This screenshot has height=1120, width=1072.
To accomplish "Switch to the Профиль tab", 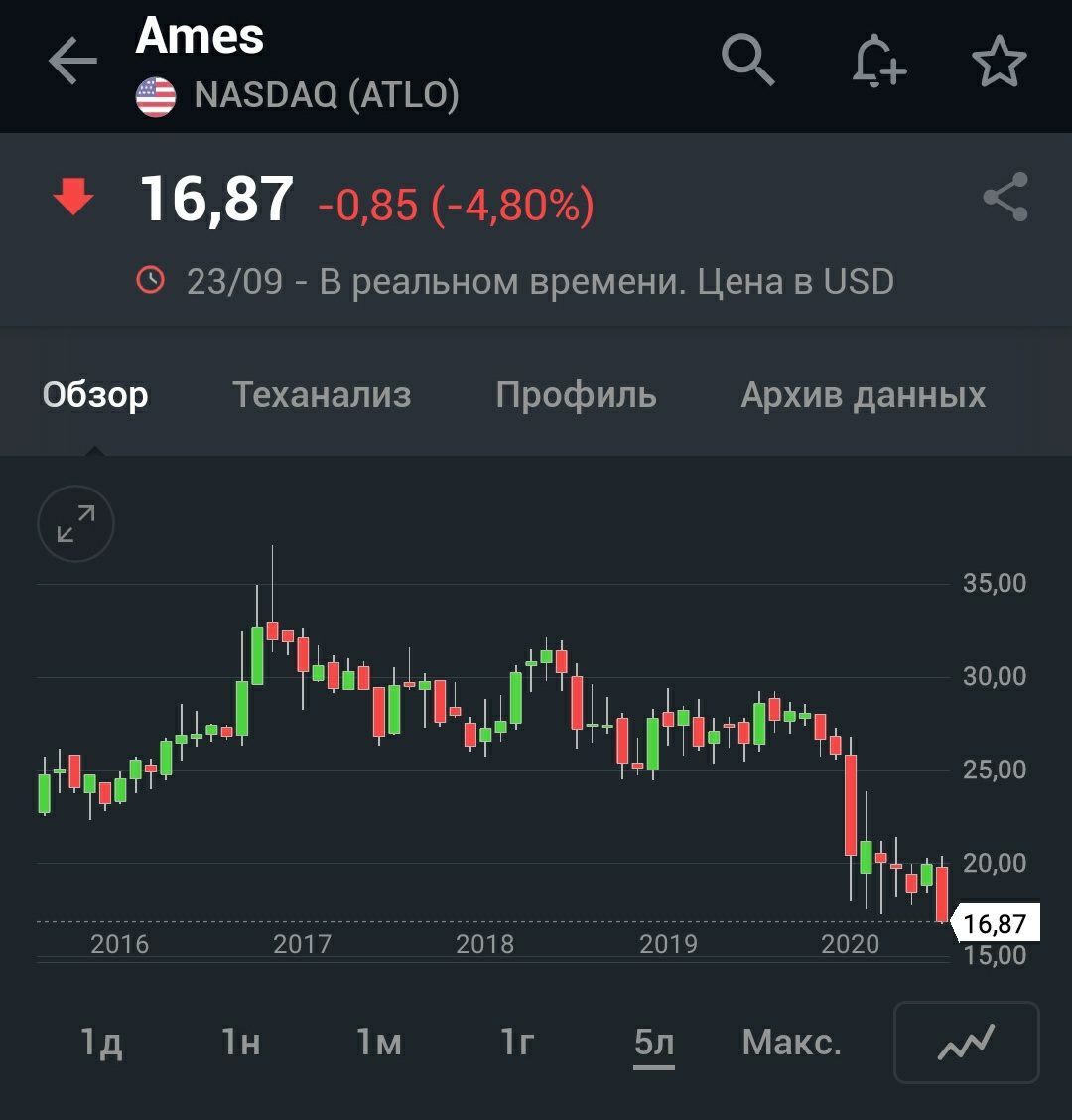I will click(576, 395).
